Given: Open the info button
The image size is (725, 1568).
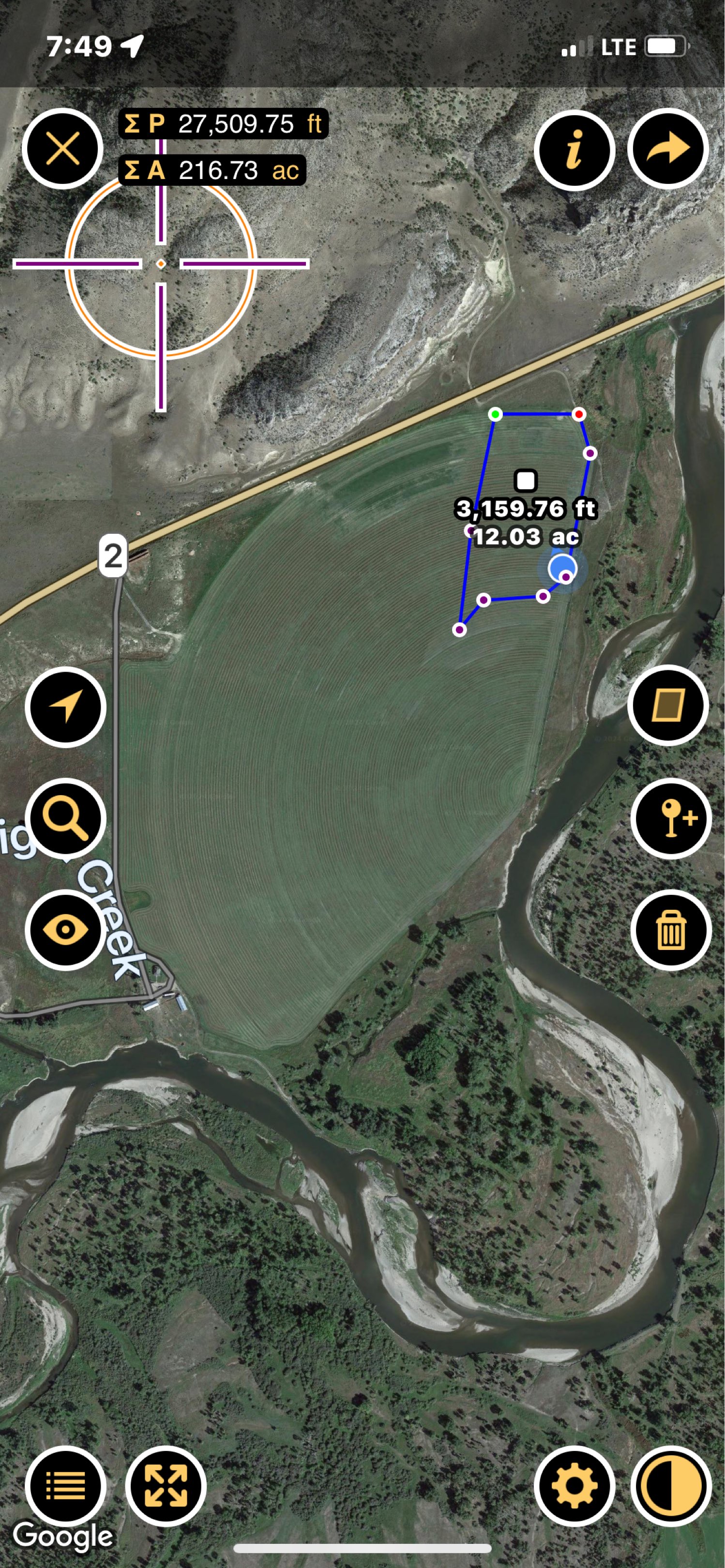Looking at the screenshot, I should pyautogui.click(x=574, y=150).
